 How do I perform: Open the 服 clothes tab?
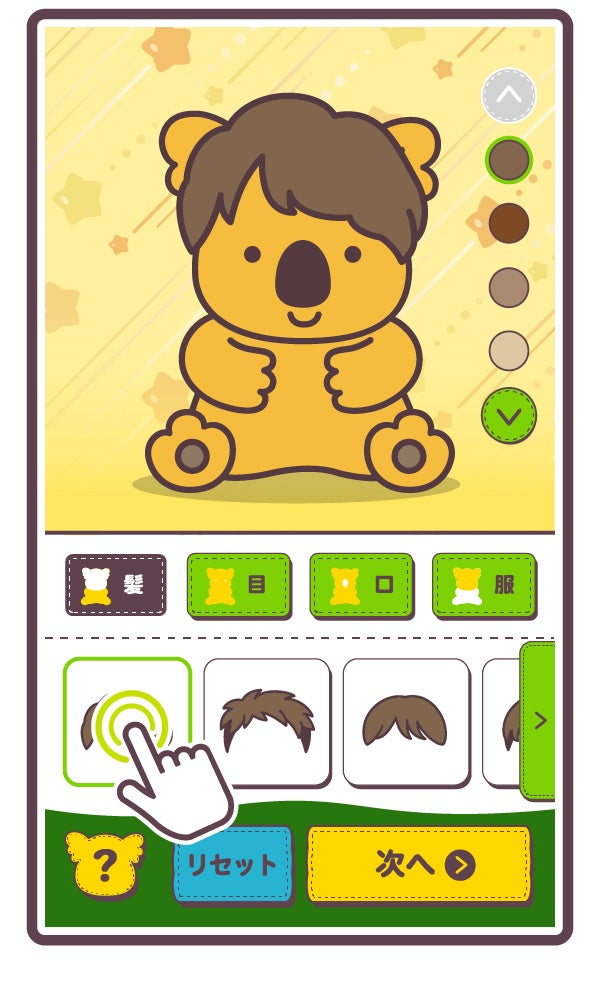pyautogui.click(x=484, y=586)
